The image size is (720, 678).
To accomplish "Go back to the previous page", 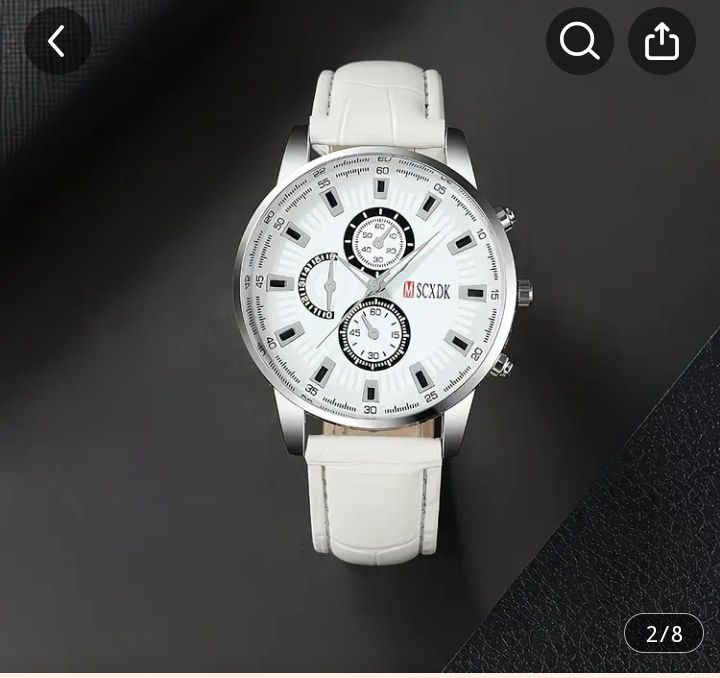I will (x=57, y=42).
